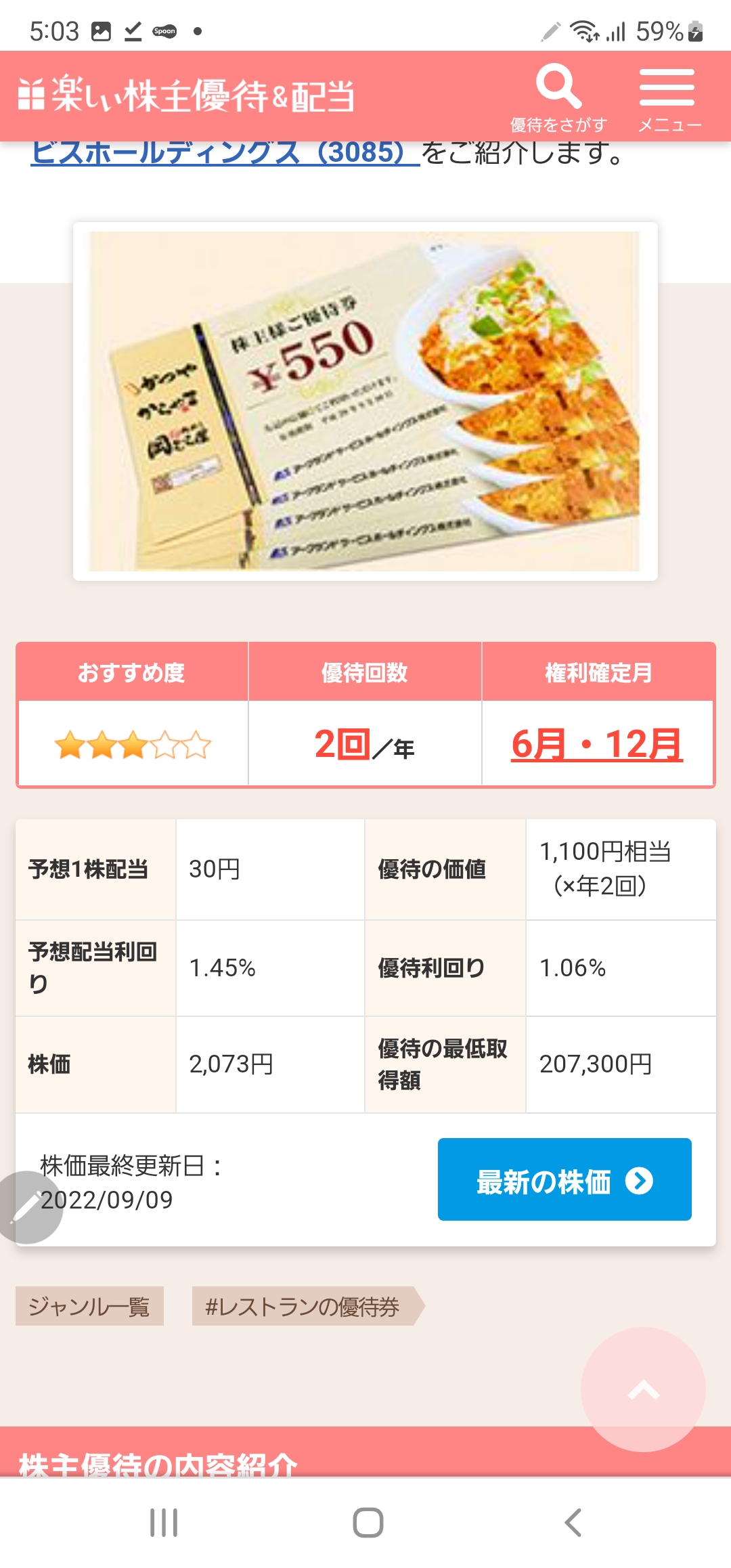731x1568 pixels.
Task: Go back with the system back button
Action: tap(573, 1523)
